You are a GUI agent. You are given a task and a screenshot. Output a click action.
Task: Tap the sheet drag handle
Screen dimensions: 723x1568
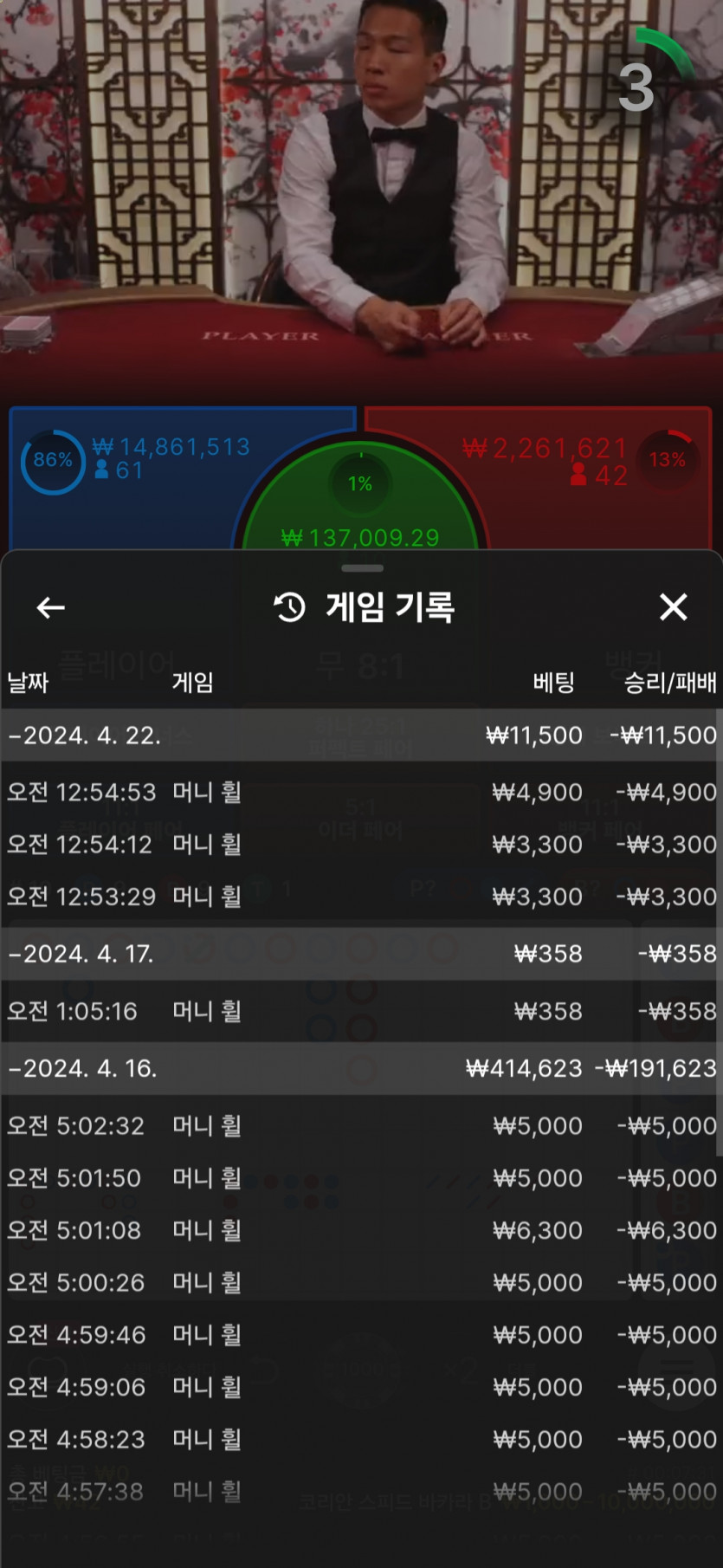coord(362,568)
